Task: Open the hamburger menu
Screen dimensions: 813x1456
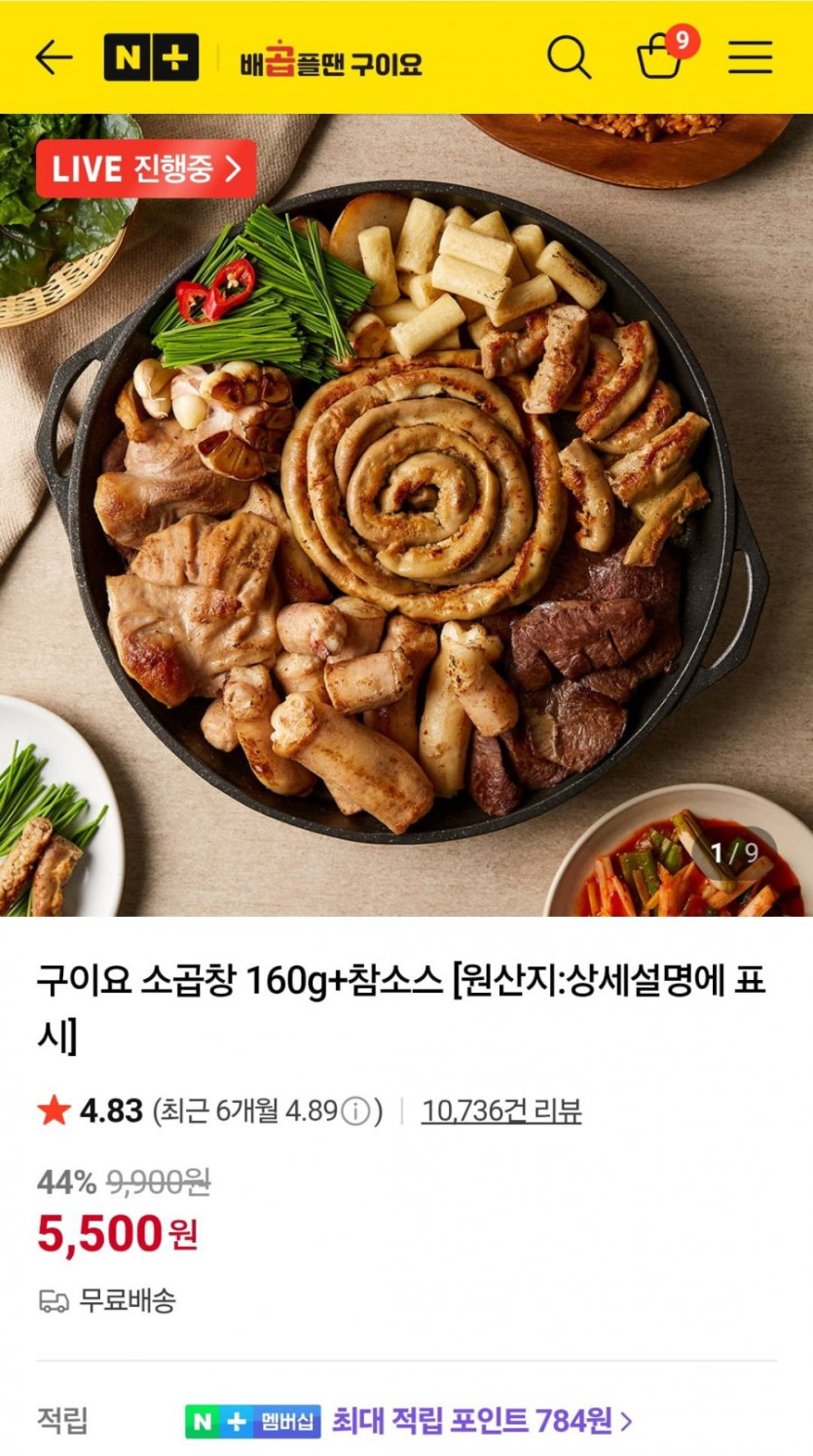Action: pyautogui.click(x=750, y=58)
